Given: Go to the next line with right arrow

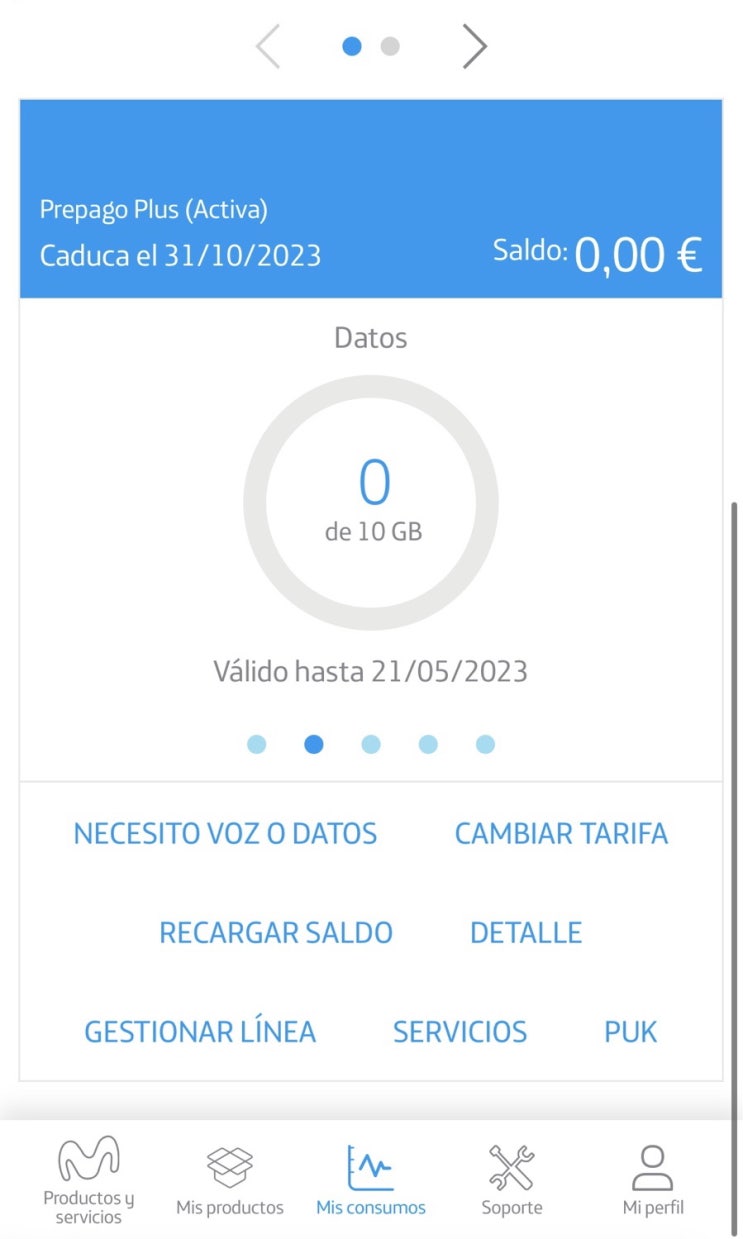Looking at the screenshot, I should 475,47.
